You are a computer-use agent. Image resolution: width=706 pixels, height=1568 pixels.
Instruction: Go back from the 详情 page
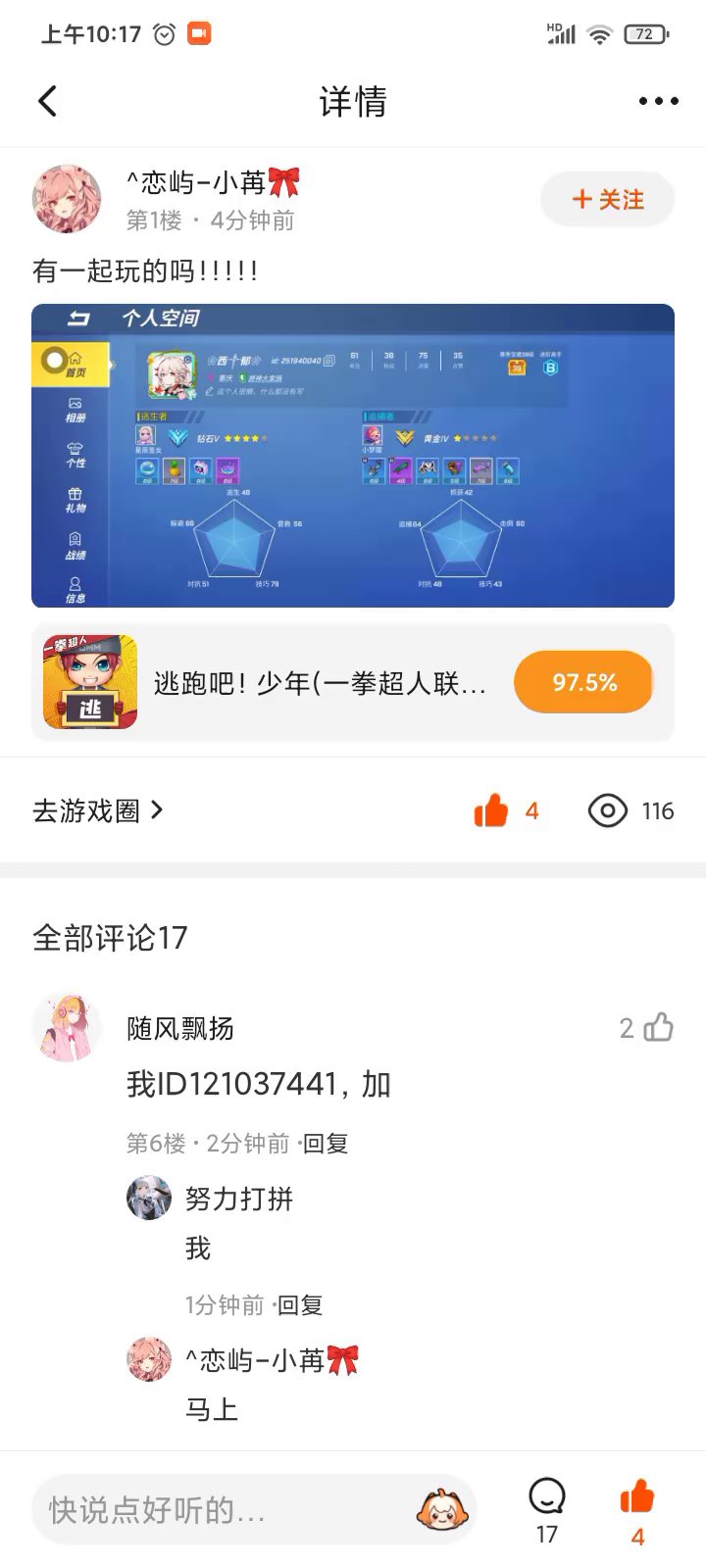47,101
